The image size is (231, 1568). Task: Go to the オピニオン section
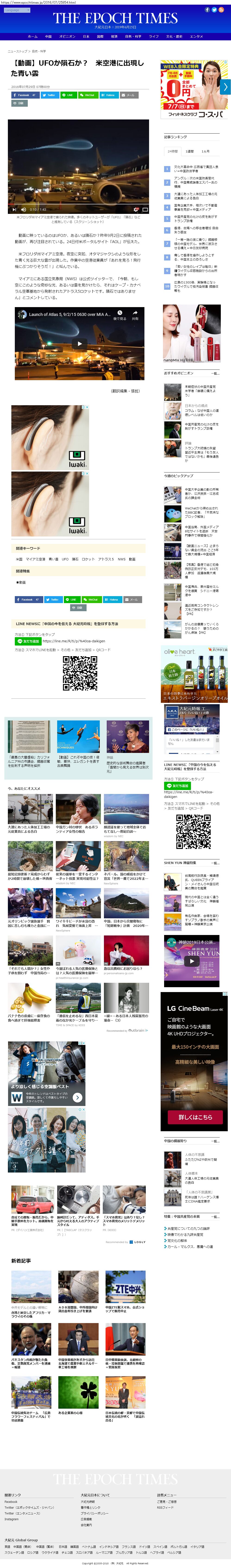click(x=67, y=36)
